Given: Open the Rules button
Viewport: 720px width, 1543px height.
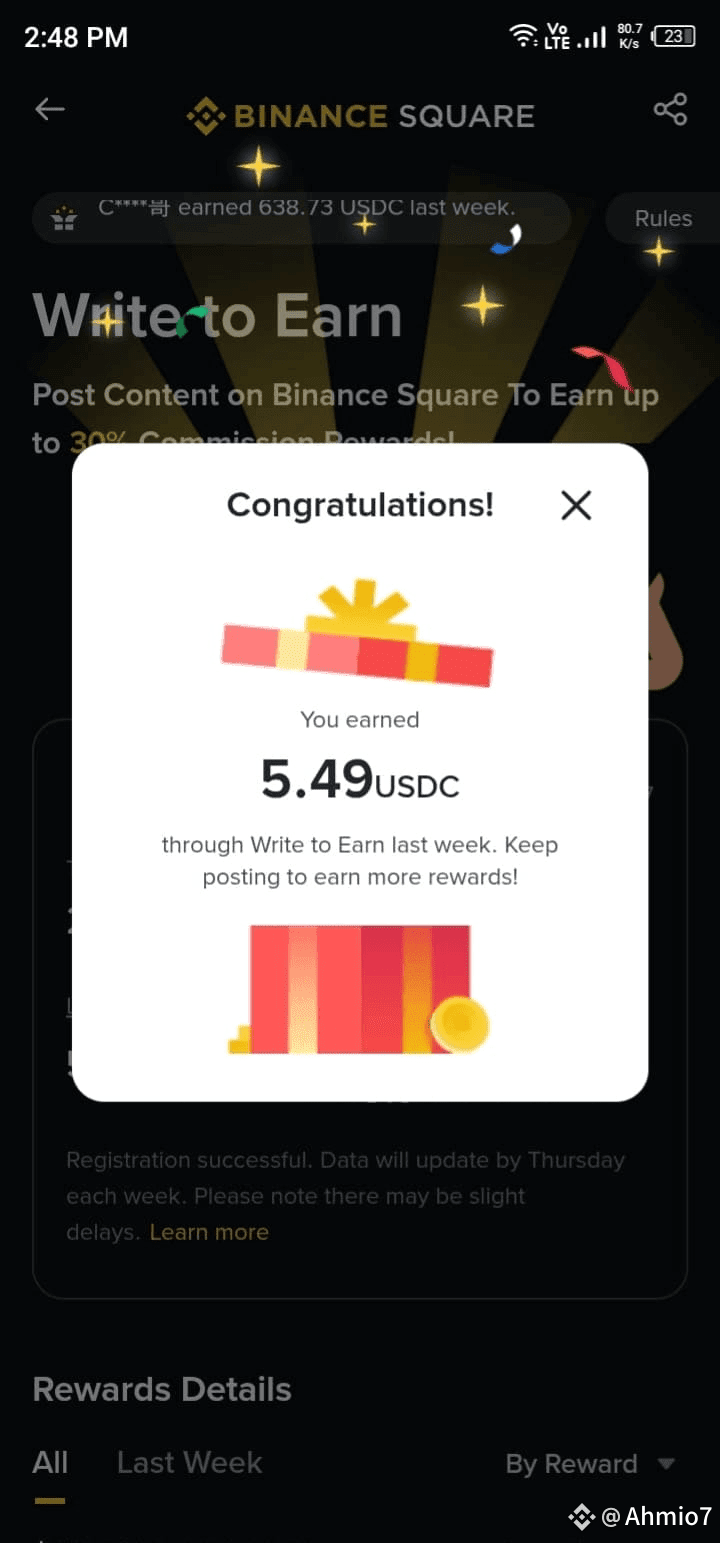Looking at the screenshot, I should click(662, 219).
